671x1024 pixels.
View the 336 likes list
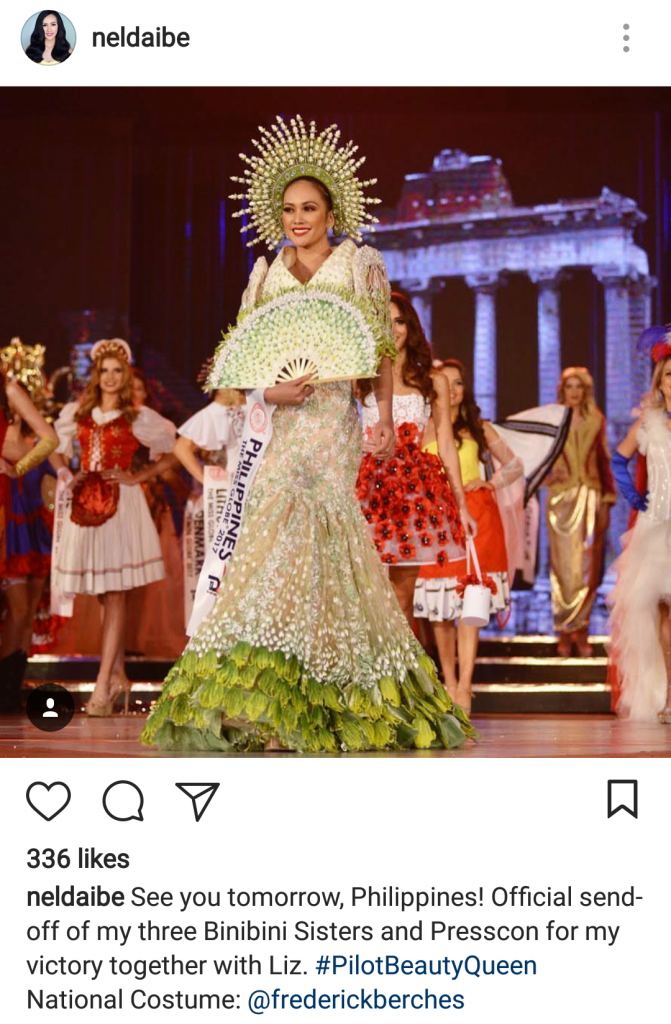coord(78,859)
